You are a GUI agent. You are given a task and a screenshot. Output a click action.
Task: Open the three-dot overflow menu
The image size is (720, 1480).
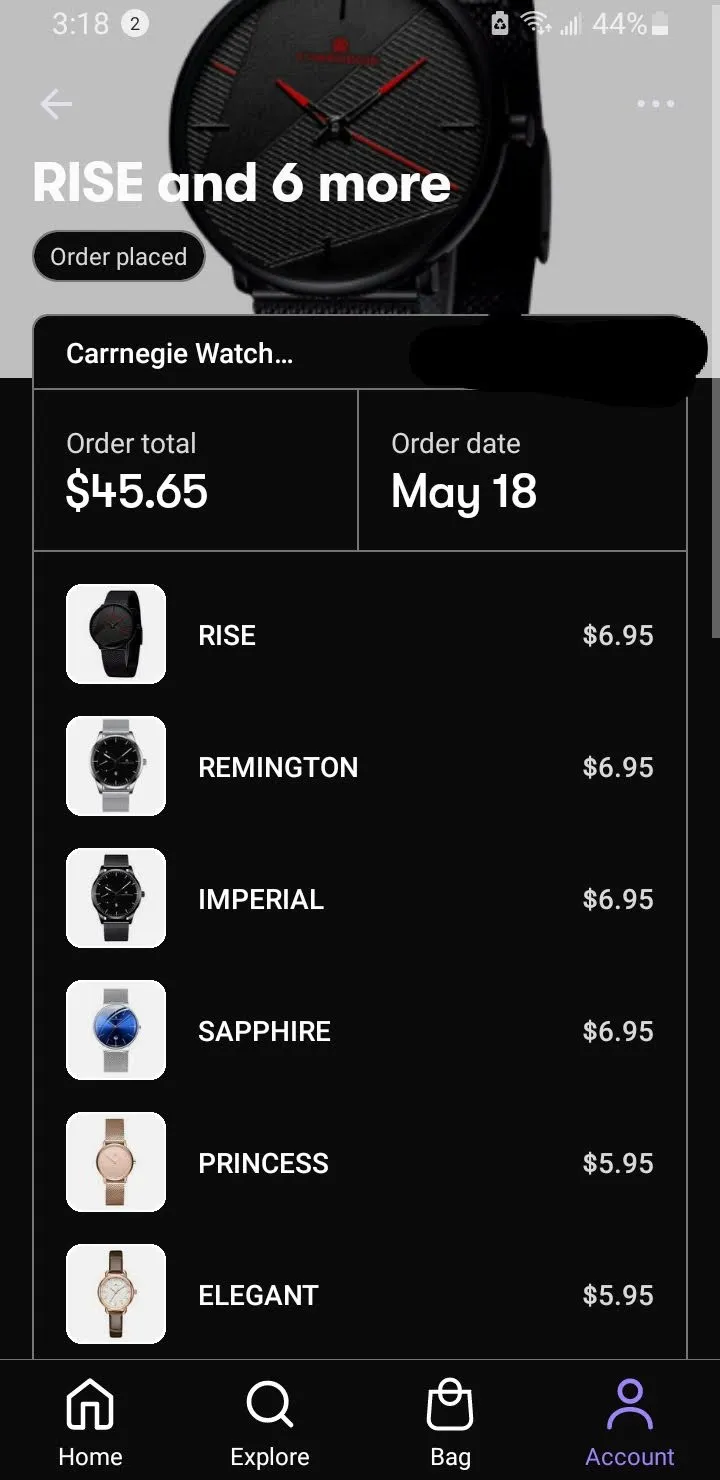tap(655, 104)
